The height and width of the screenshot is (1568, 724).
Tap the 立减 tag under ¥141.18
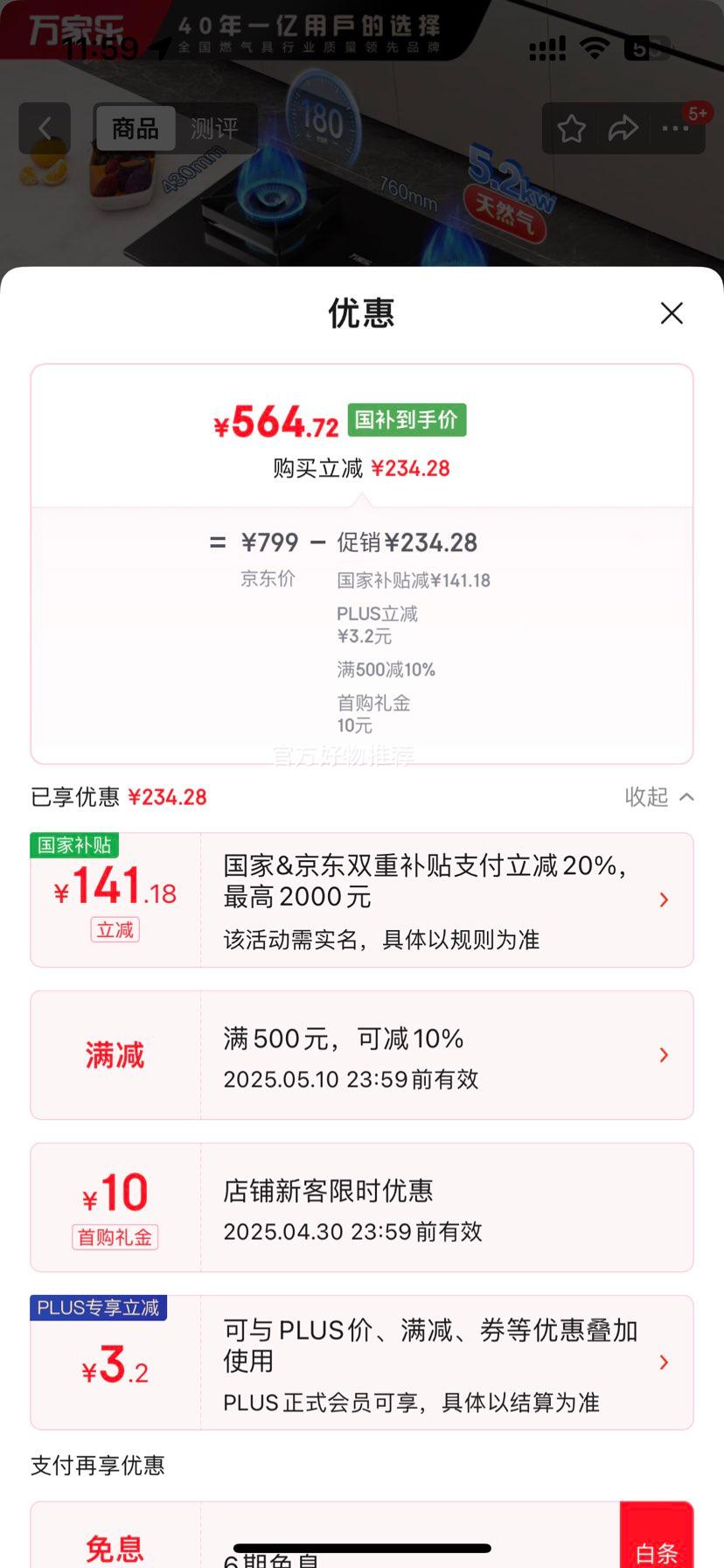114,930
